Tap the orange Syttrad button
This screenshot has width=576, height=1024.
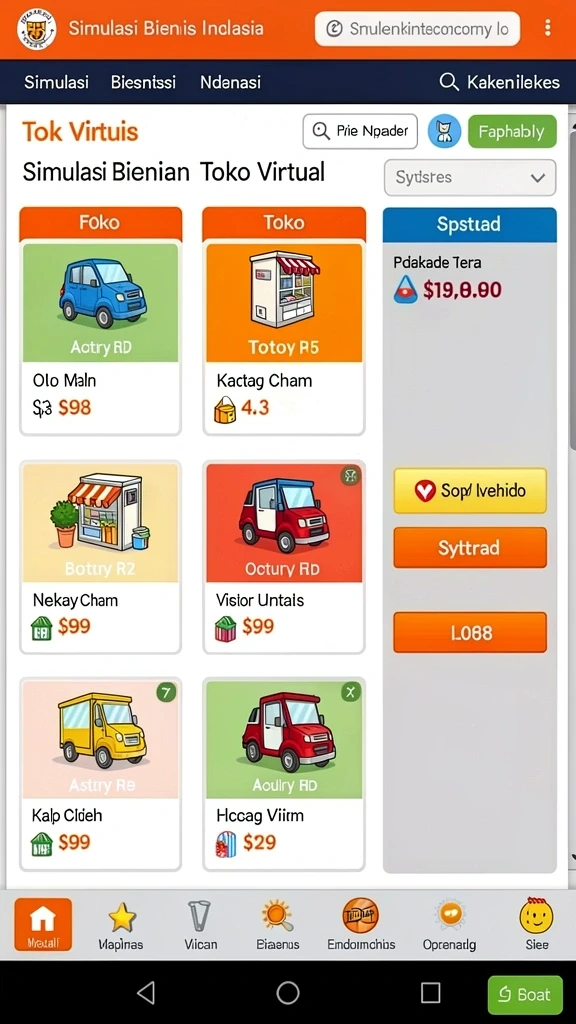click(x=470, y=547)
